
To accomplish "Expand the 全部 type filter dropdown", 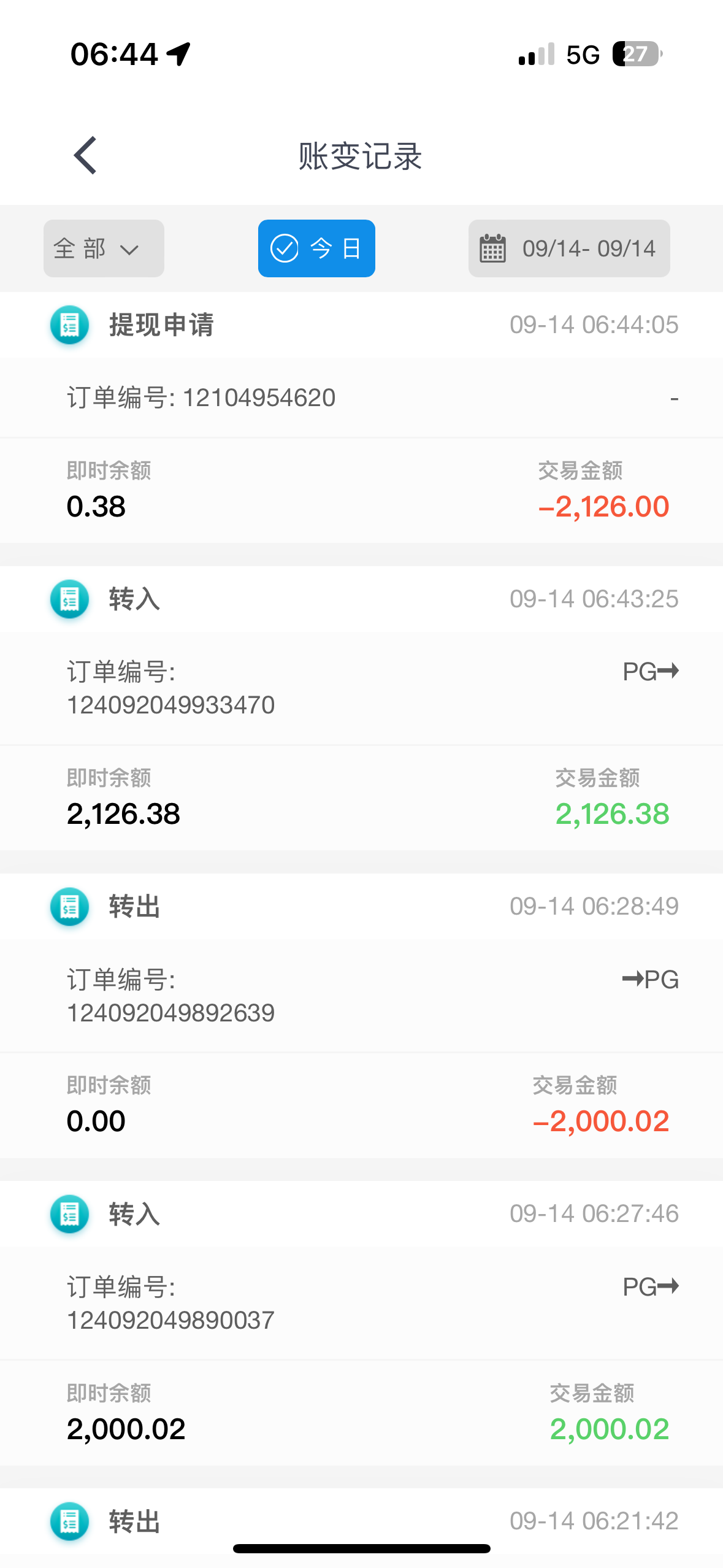I will [x=104, y=248].
